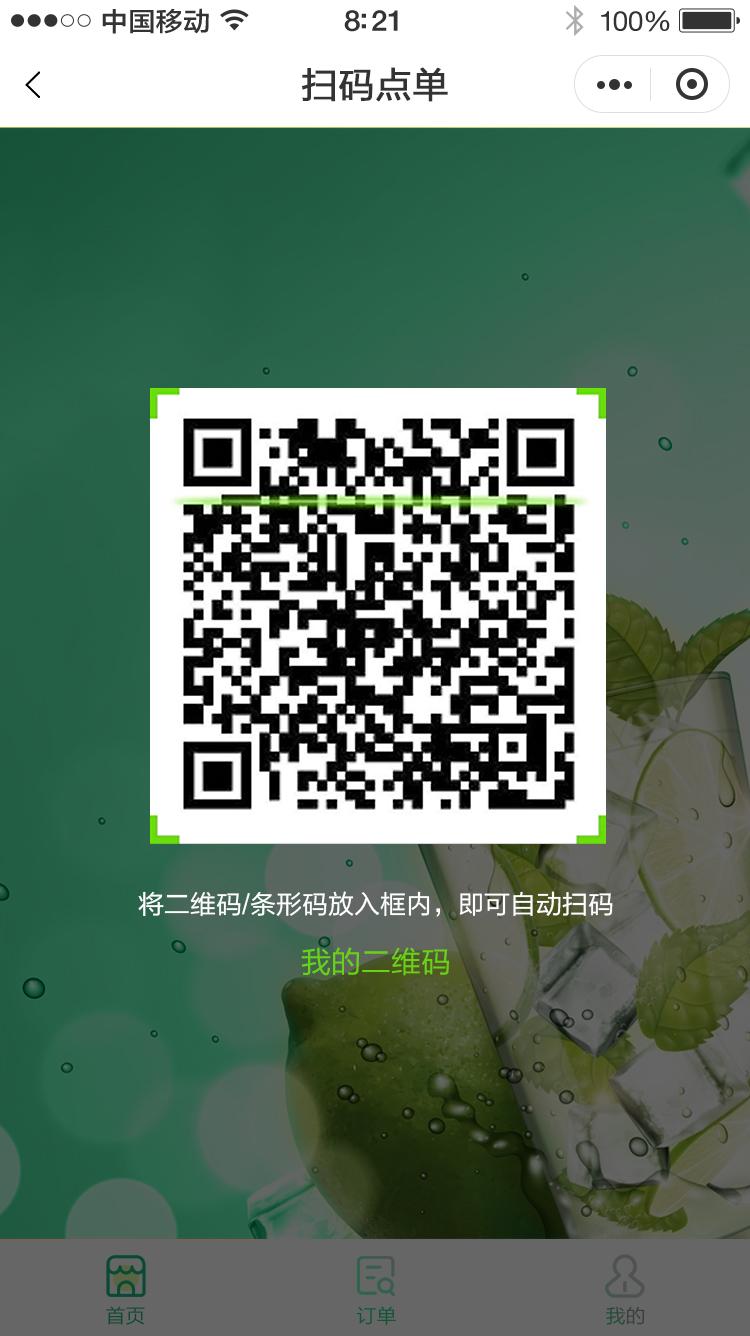Open the 我的二维码 link
Screen dimensions: 750x1336
[375, 962]
